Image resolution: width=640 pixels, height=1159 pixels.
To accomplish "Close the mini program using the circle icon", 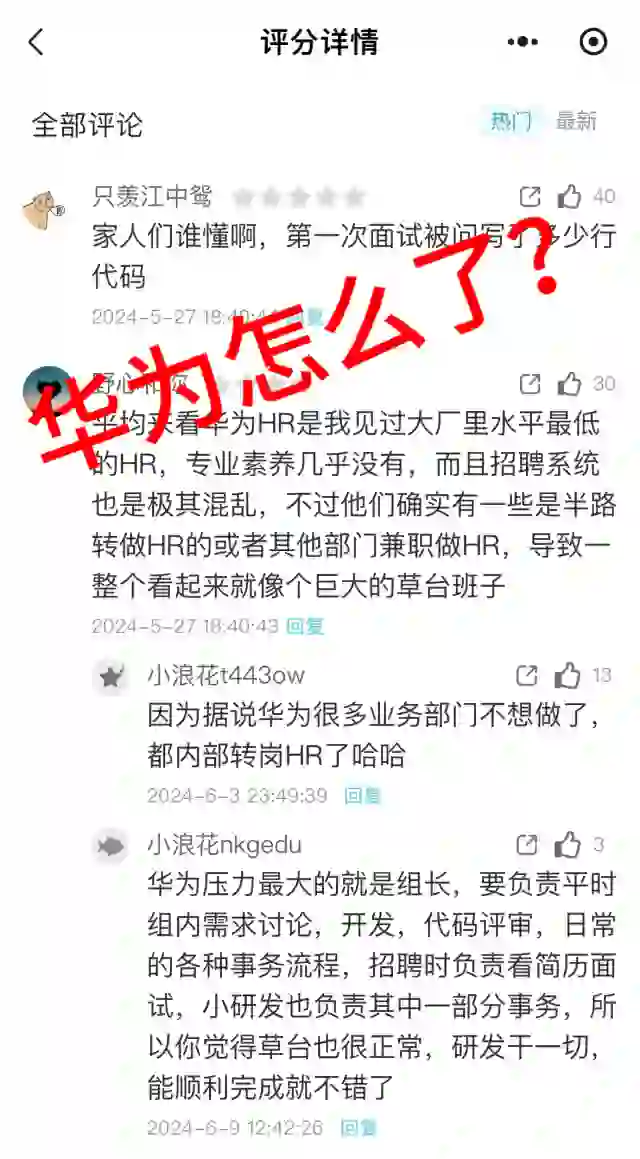I will (593, 42).
